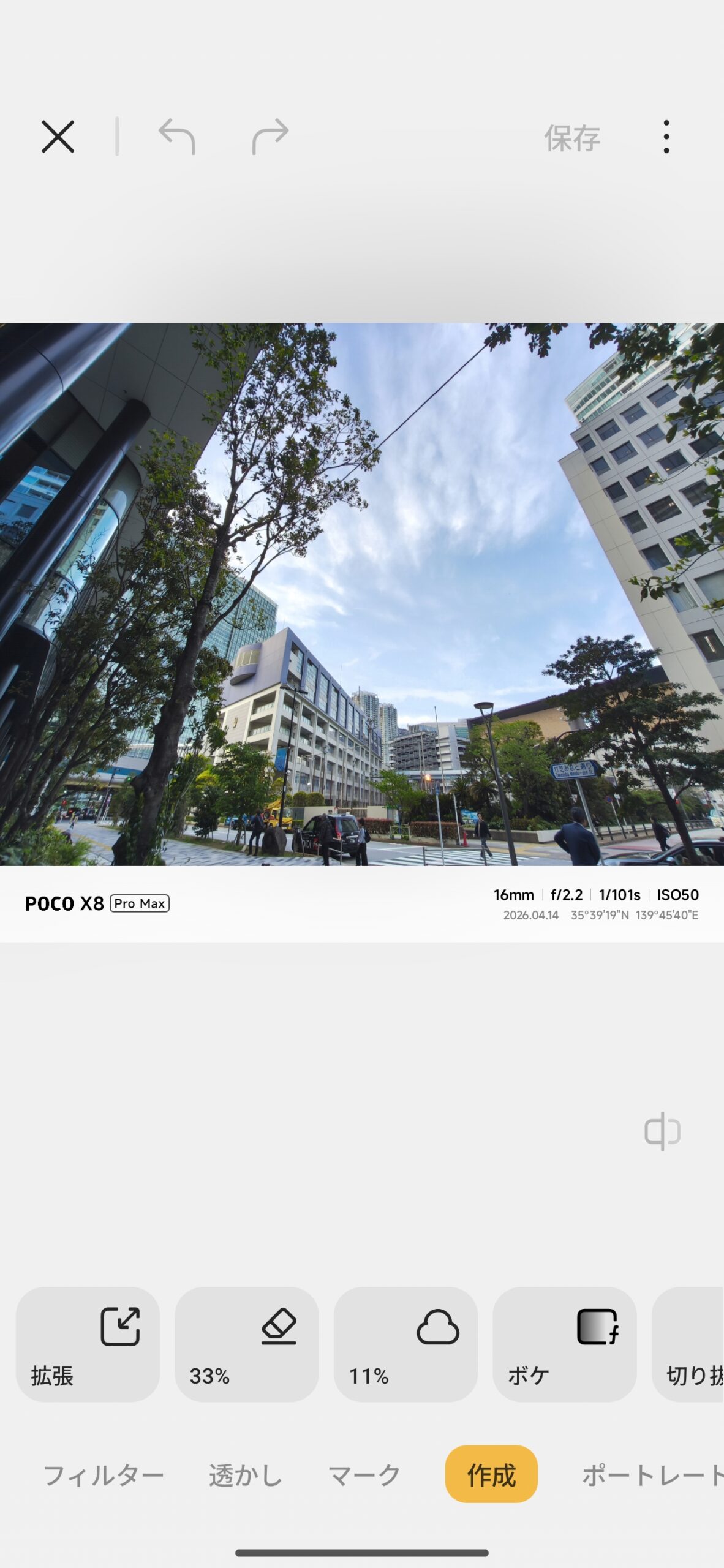Switch to the 透かし tab
Viewport: 724px width, 1568px height.
(245, 1475)
